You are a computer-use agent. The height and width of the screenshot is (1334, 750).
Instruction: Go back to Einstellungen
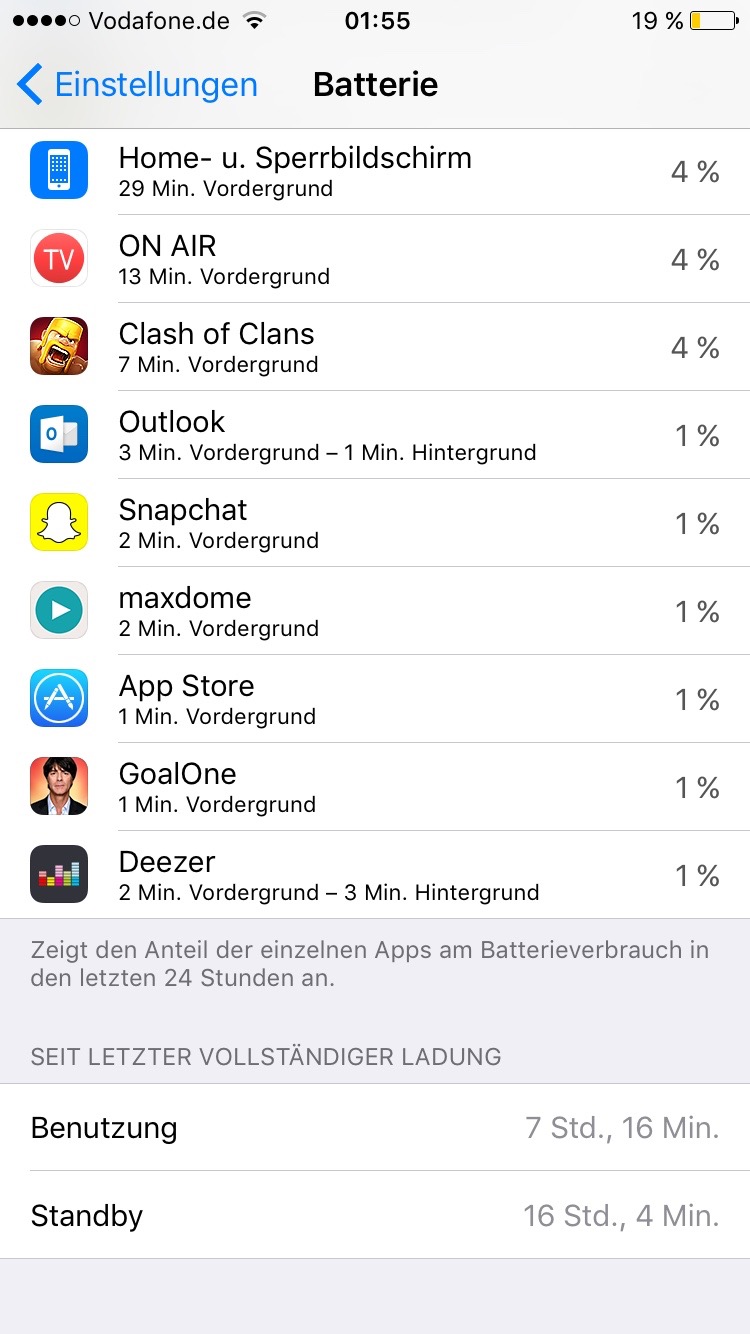pos(138,85)
